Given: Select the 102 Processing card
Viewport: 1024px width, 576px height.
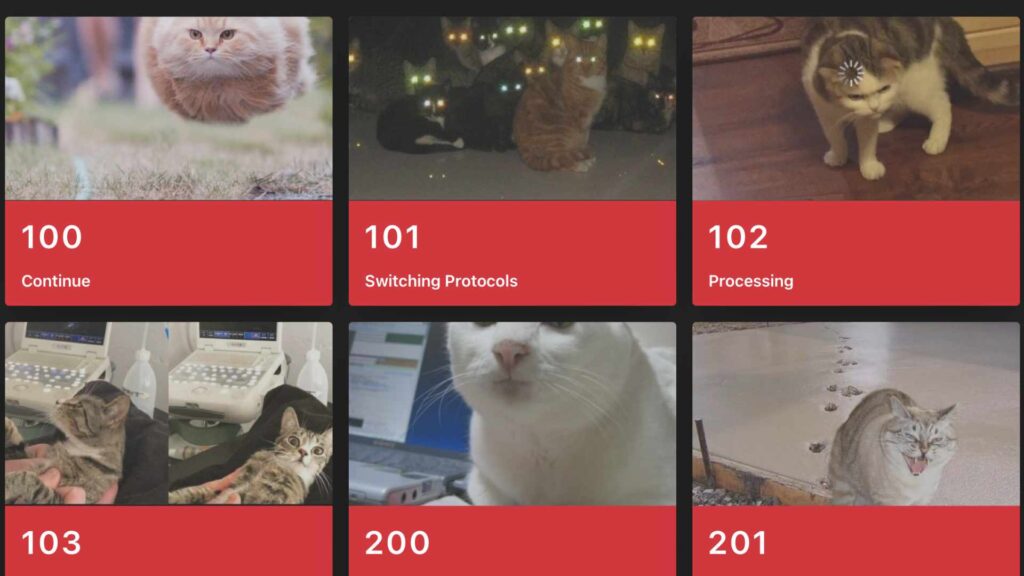Looking at the screenshot, I should click(856, 160).
